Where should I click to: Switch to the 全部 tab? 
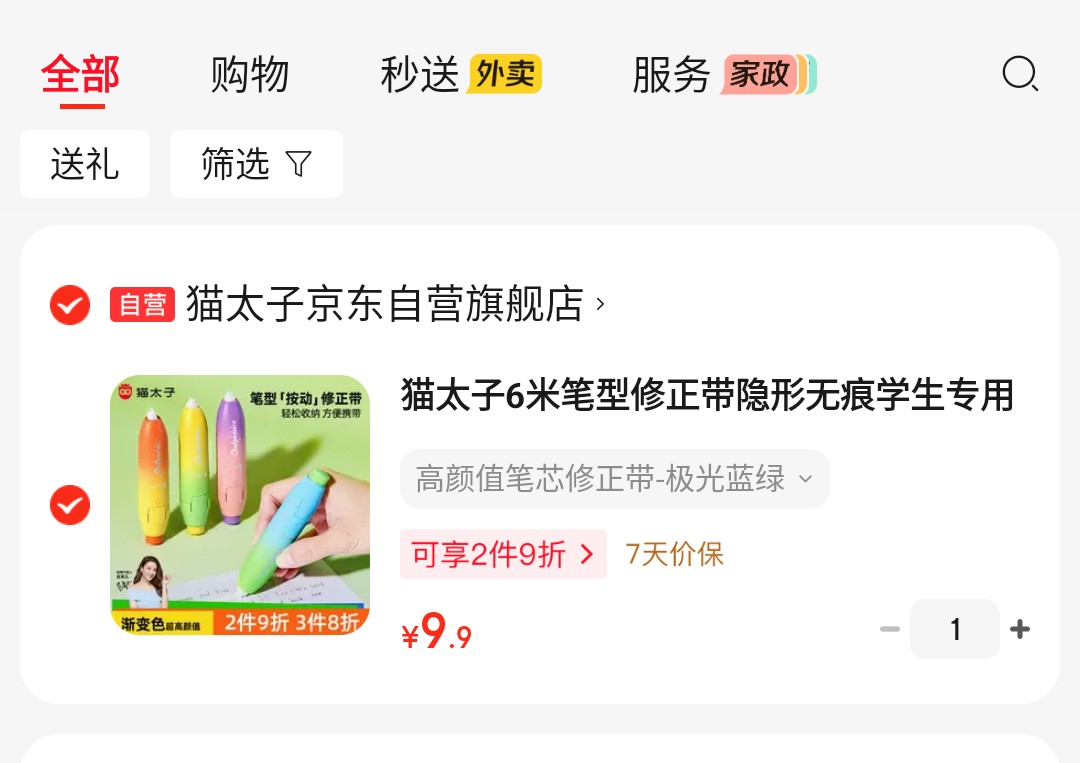click(80, 76)
